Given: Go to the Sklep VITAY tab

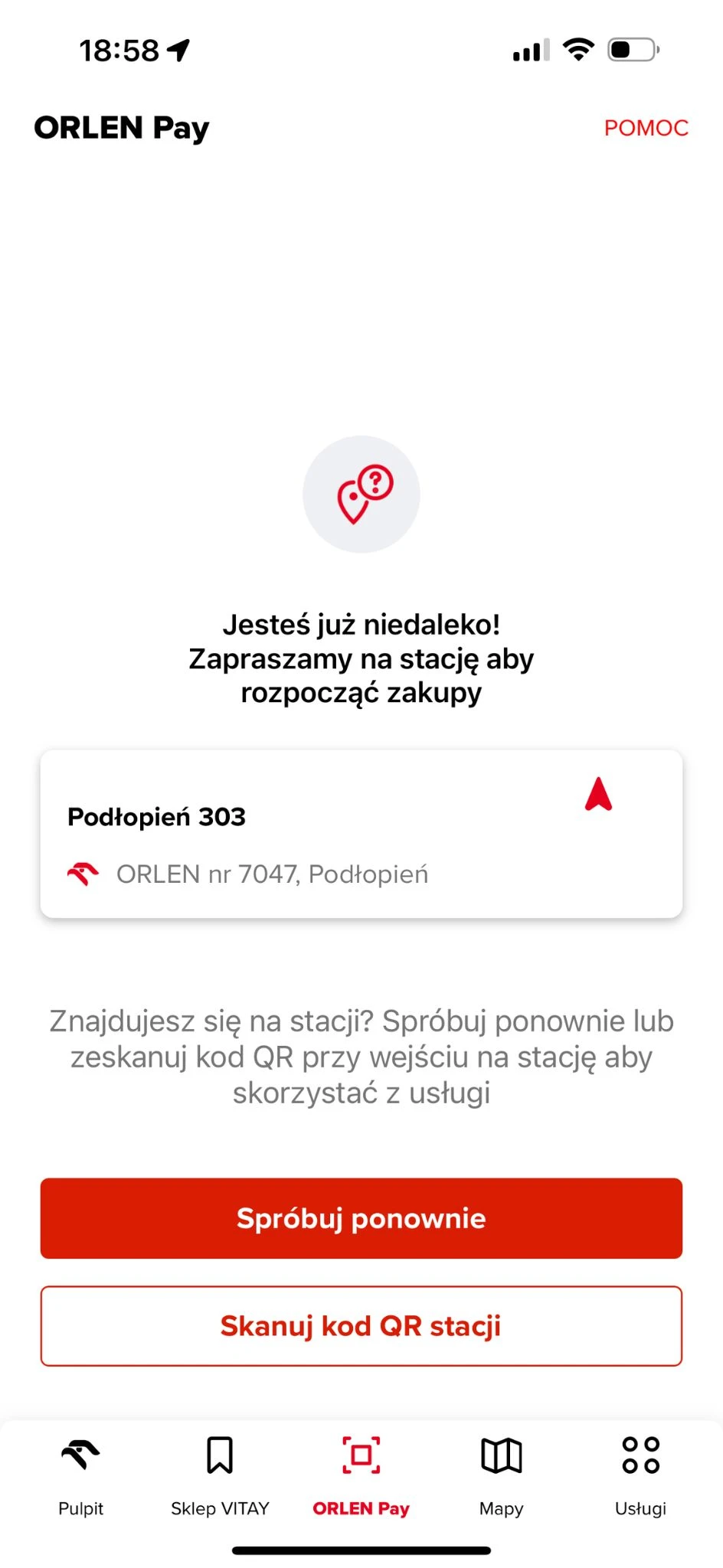Looking at the screenshot, I should tap(220, 1475).
